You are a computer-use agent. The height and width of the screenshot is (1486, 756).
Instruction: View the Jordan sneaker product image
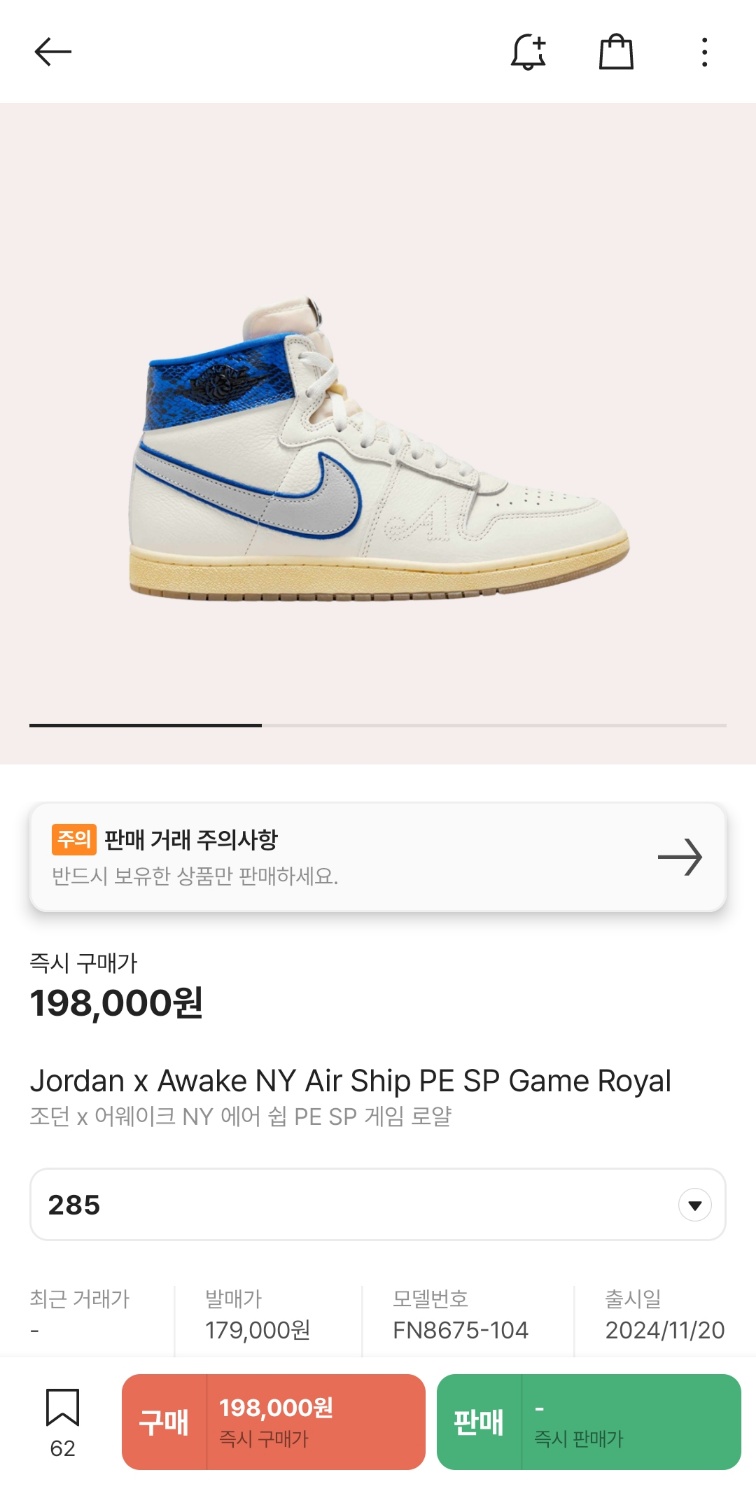click(379, 449)
